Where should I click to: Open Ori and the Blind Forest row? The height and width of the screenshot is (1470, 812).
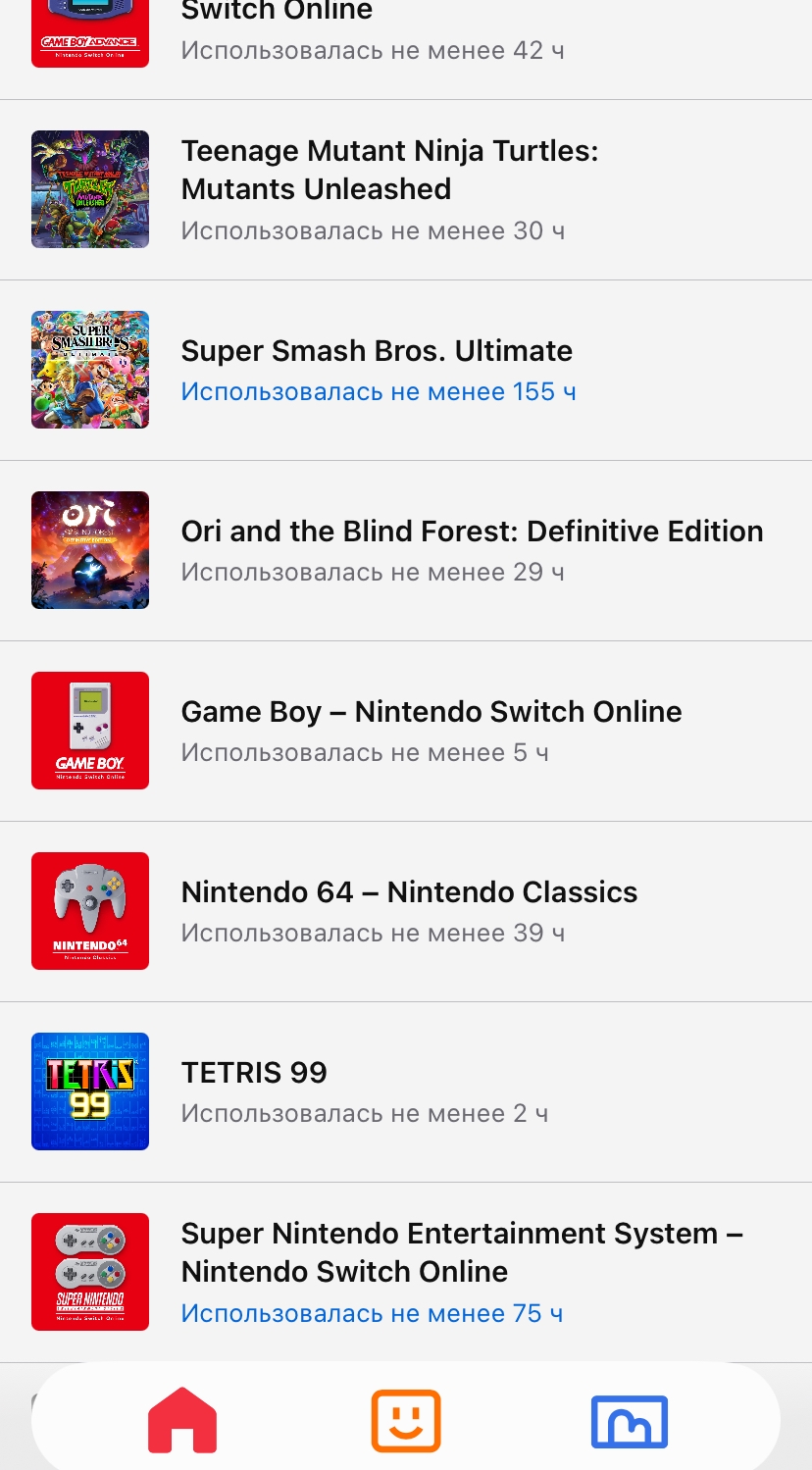click(x=471, y=550)
